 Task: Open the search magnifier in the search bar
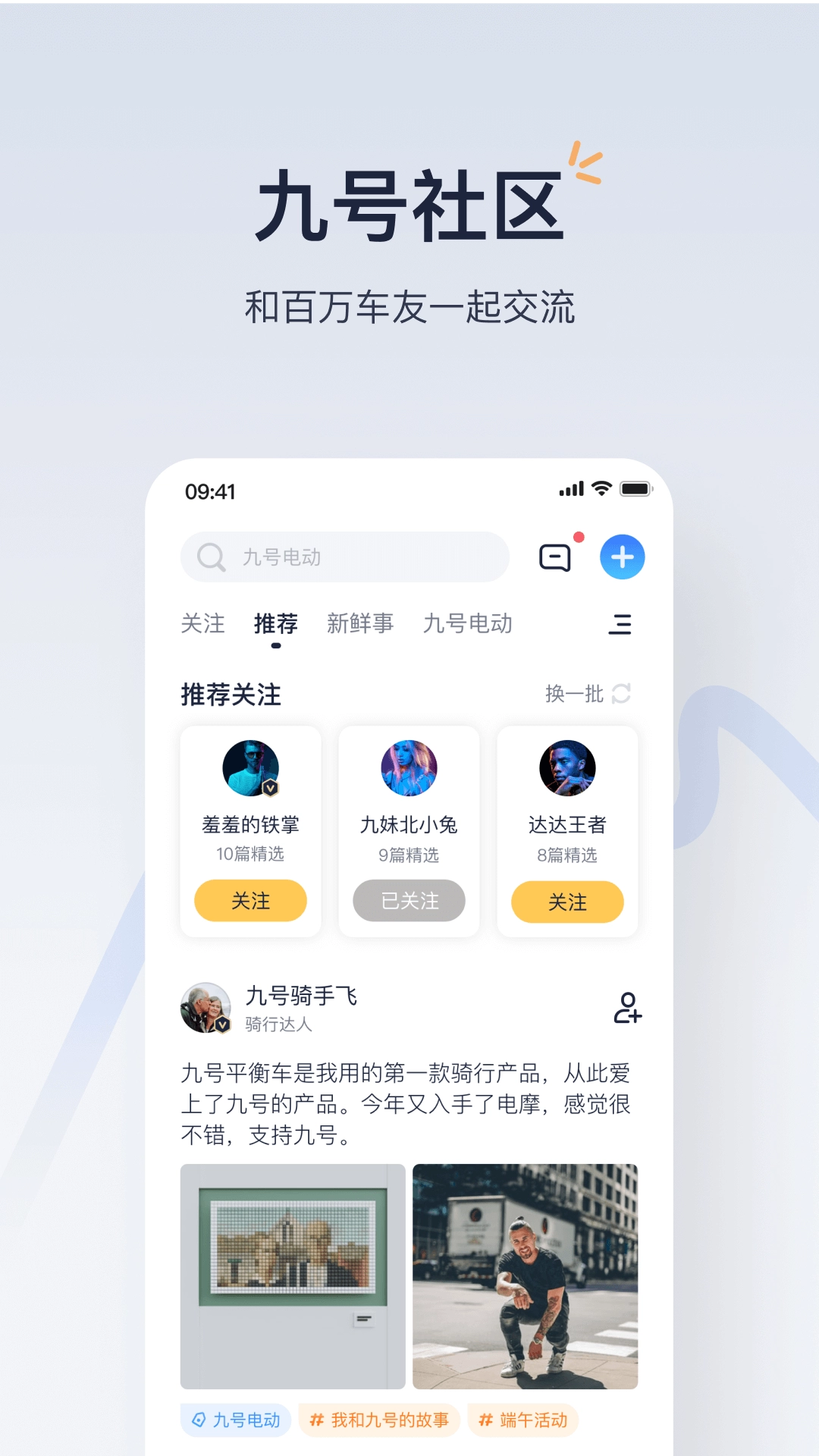coord(210,557)
